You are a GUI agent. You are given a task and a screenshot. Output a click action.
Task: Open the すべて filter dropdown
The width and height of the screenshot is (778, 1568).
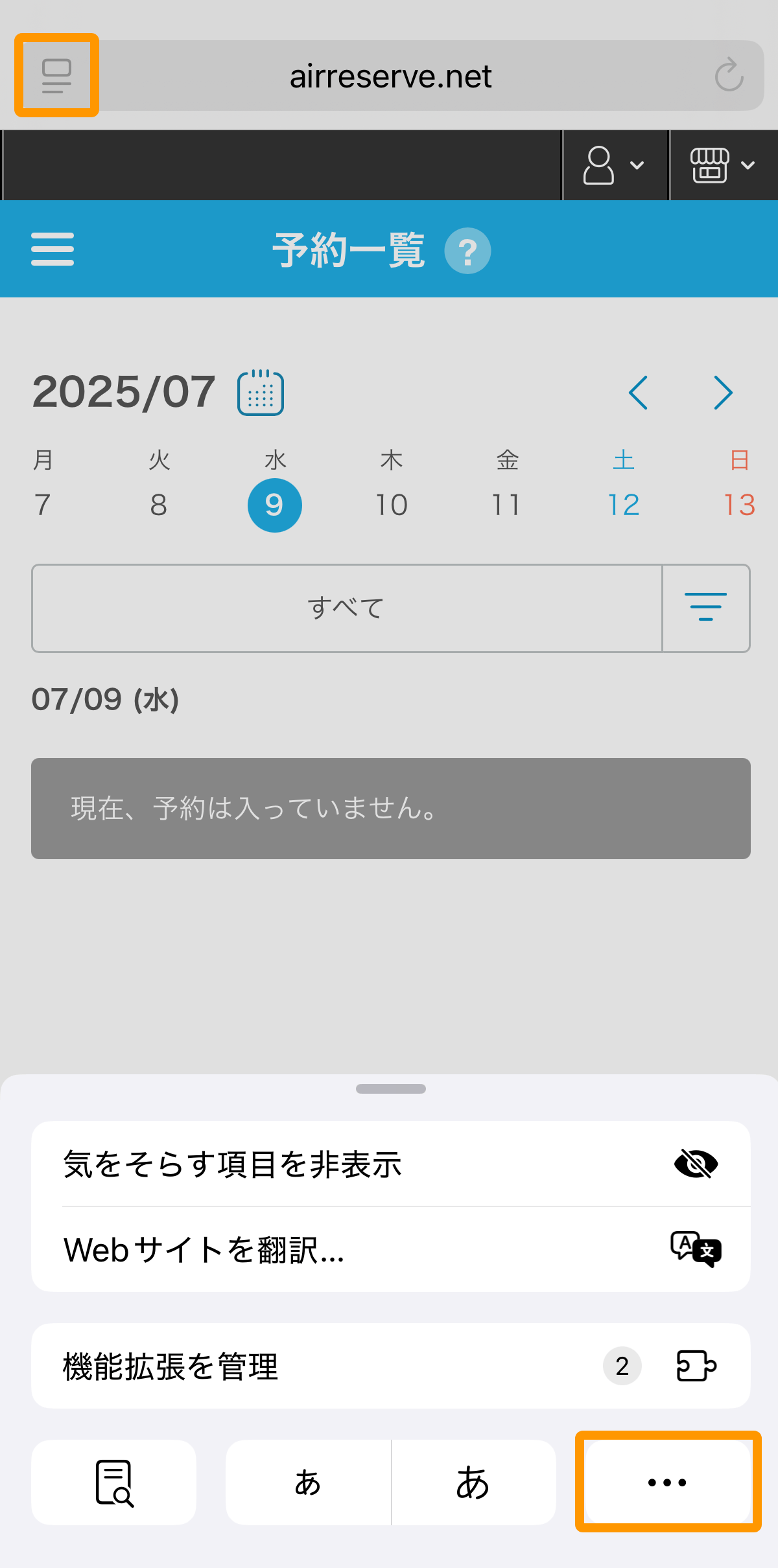(x=347, y=608)
